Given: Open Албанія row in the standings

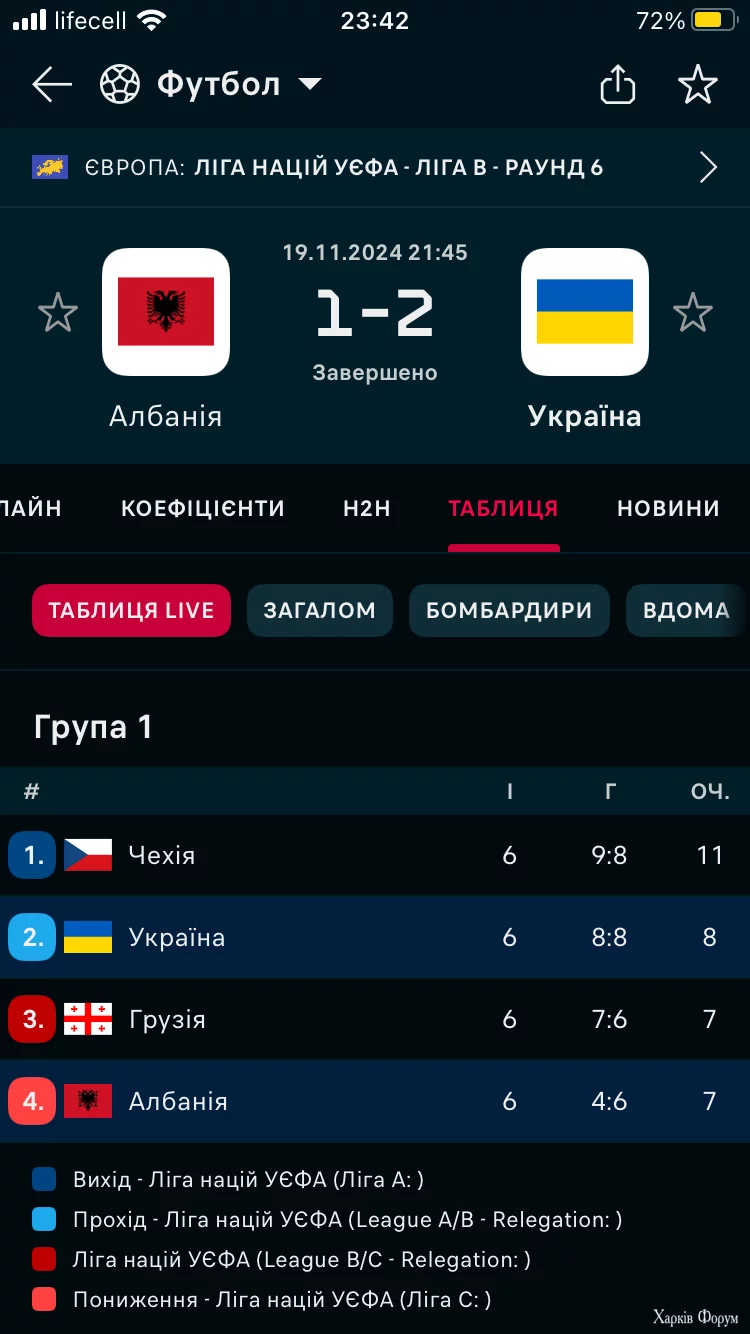Looking at the screenshot, I should tap(375, 1101).
